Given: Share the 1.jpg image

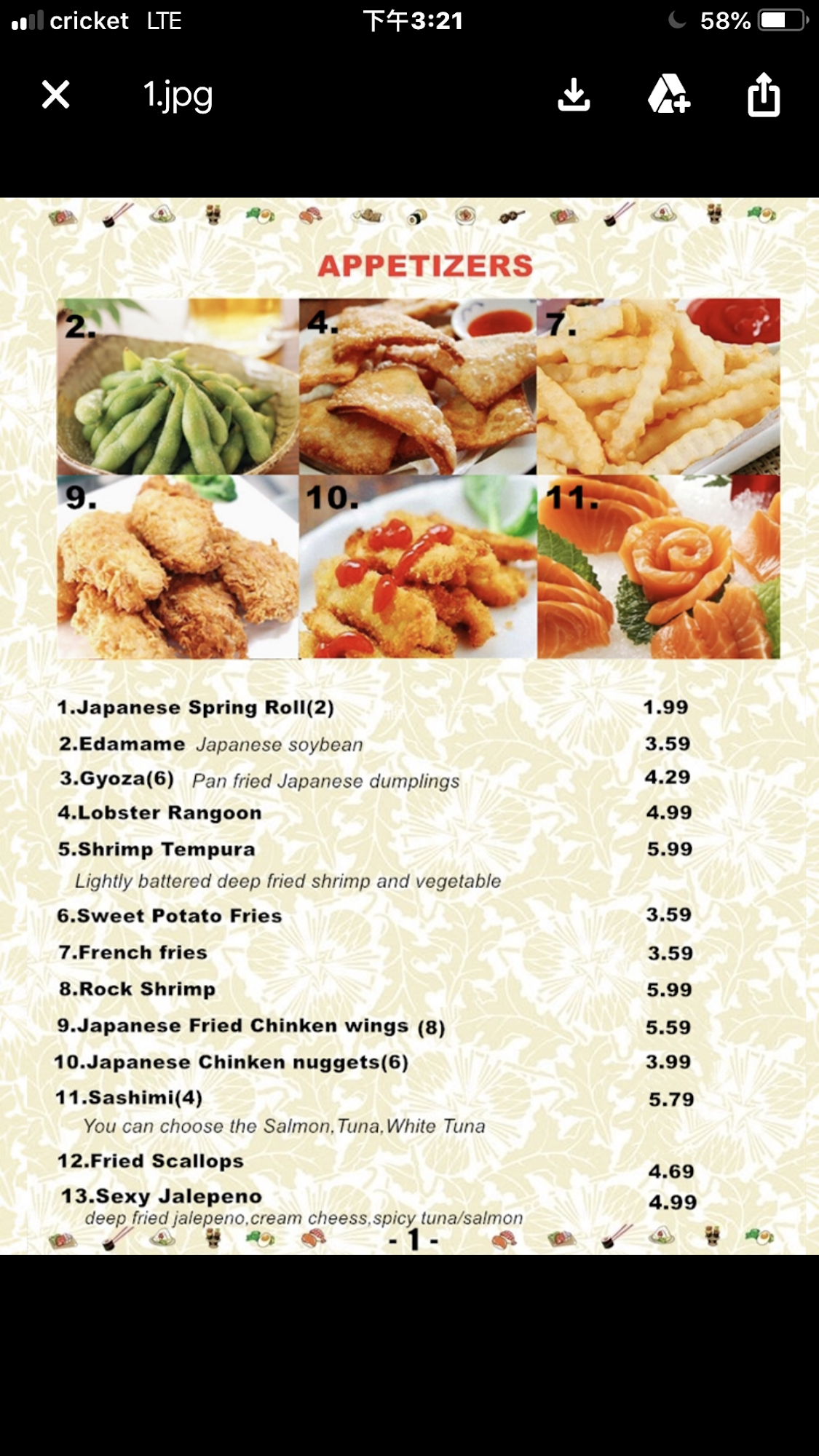Looking at the screenshot, I should [763, 95].
